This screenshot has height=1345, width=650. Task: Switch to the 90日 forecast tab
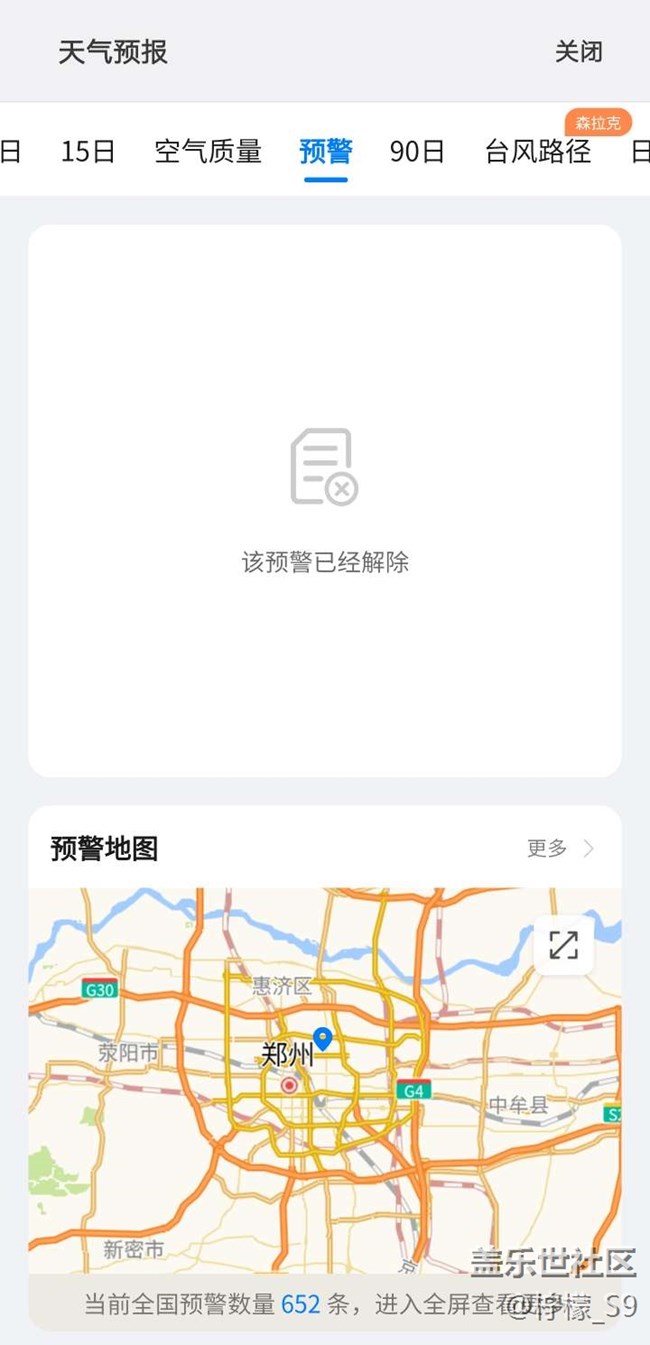click(417, 152)
